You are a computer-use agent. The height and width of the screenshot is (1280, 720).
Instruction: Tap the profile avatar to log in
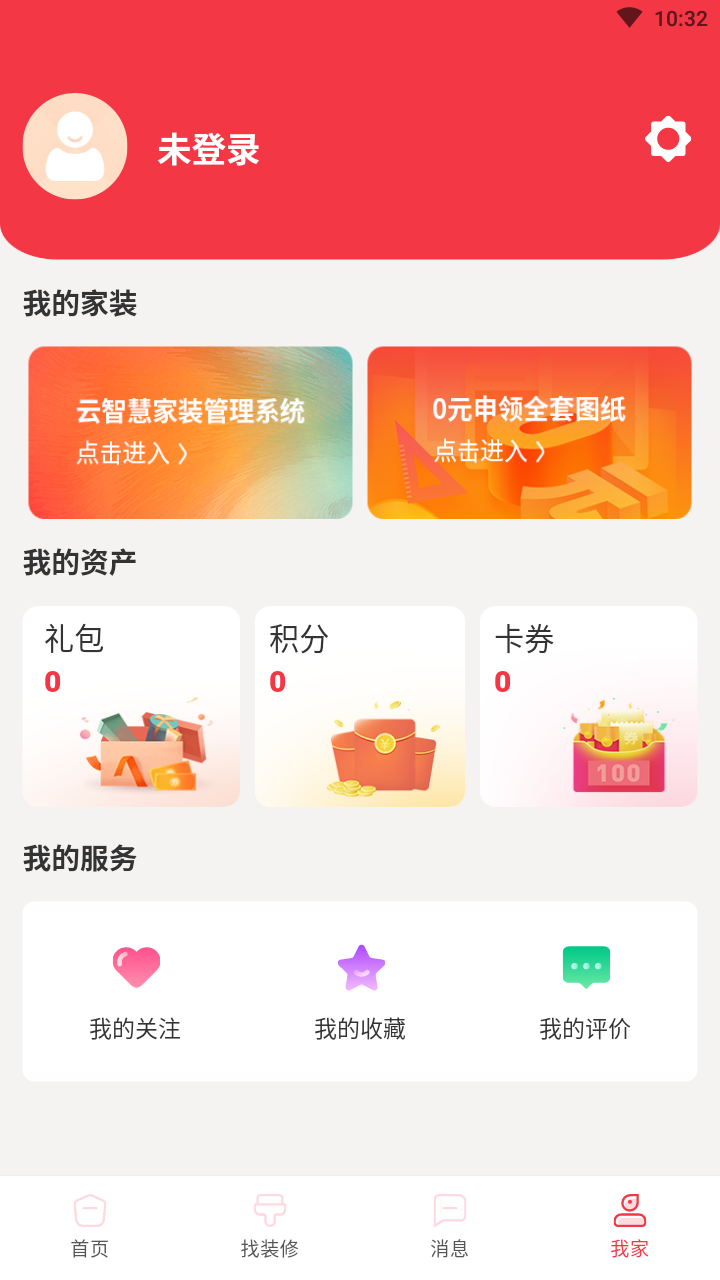pyautogui.click(x=75, y=147)
